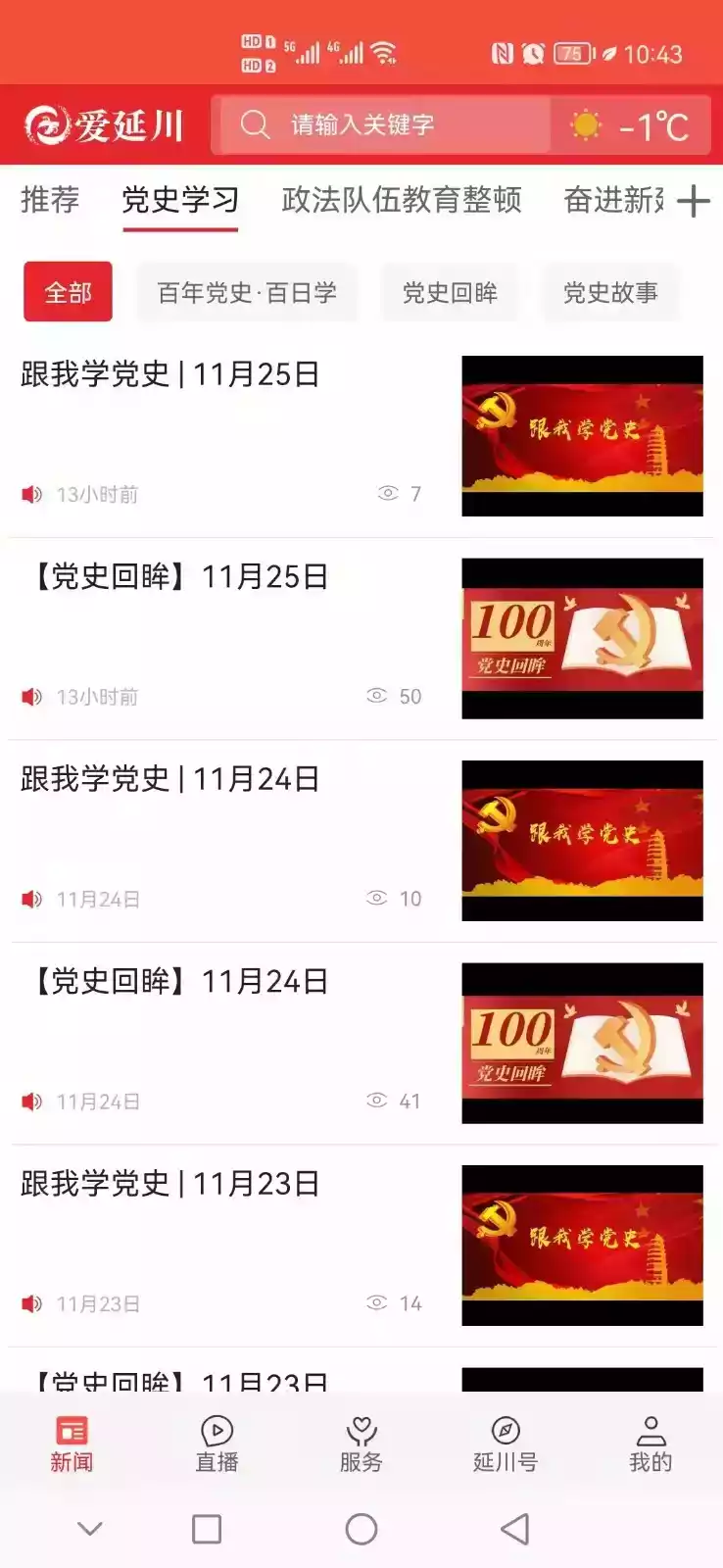Viewport: 723px width, 1568px height.
Task: Open the article 跟我学党史11月23日
Action: tap(167, 1183)
